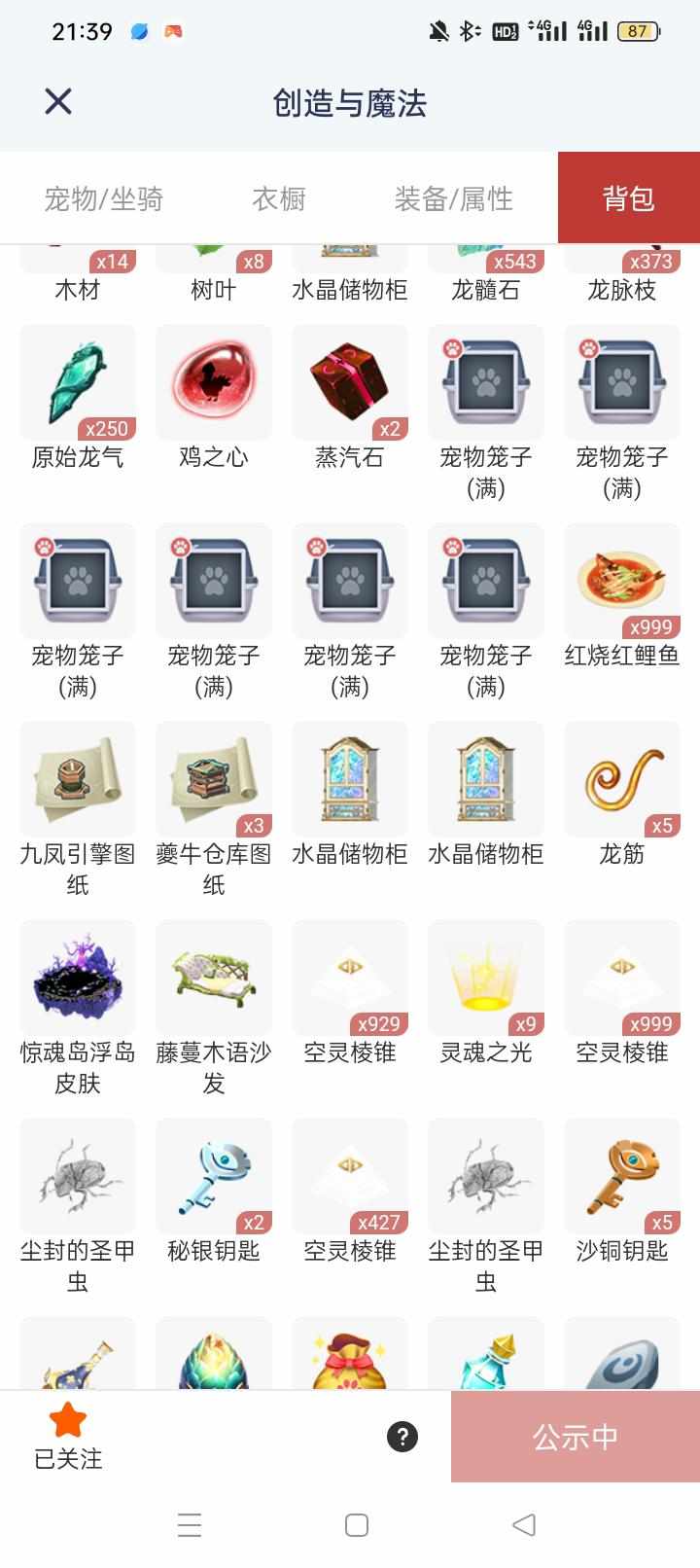Switch to the 装备/属性 tab

[453, 199]
